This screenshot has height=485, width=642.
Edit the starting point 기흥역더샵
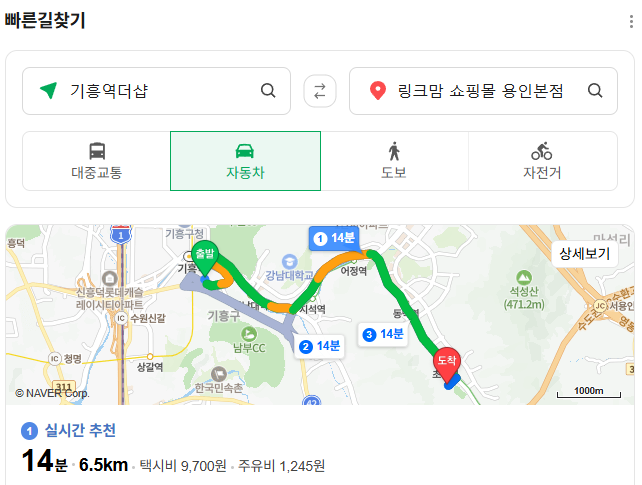click(156, 91)
